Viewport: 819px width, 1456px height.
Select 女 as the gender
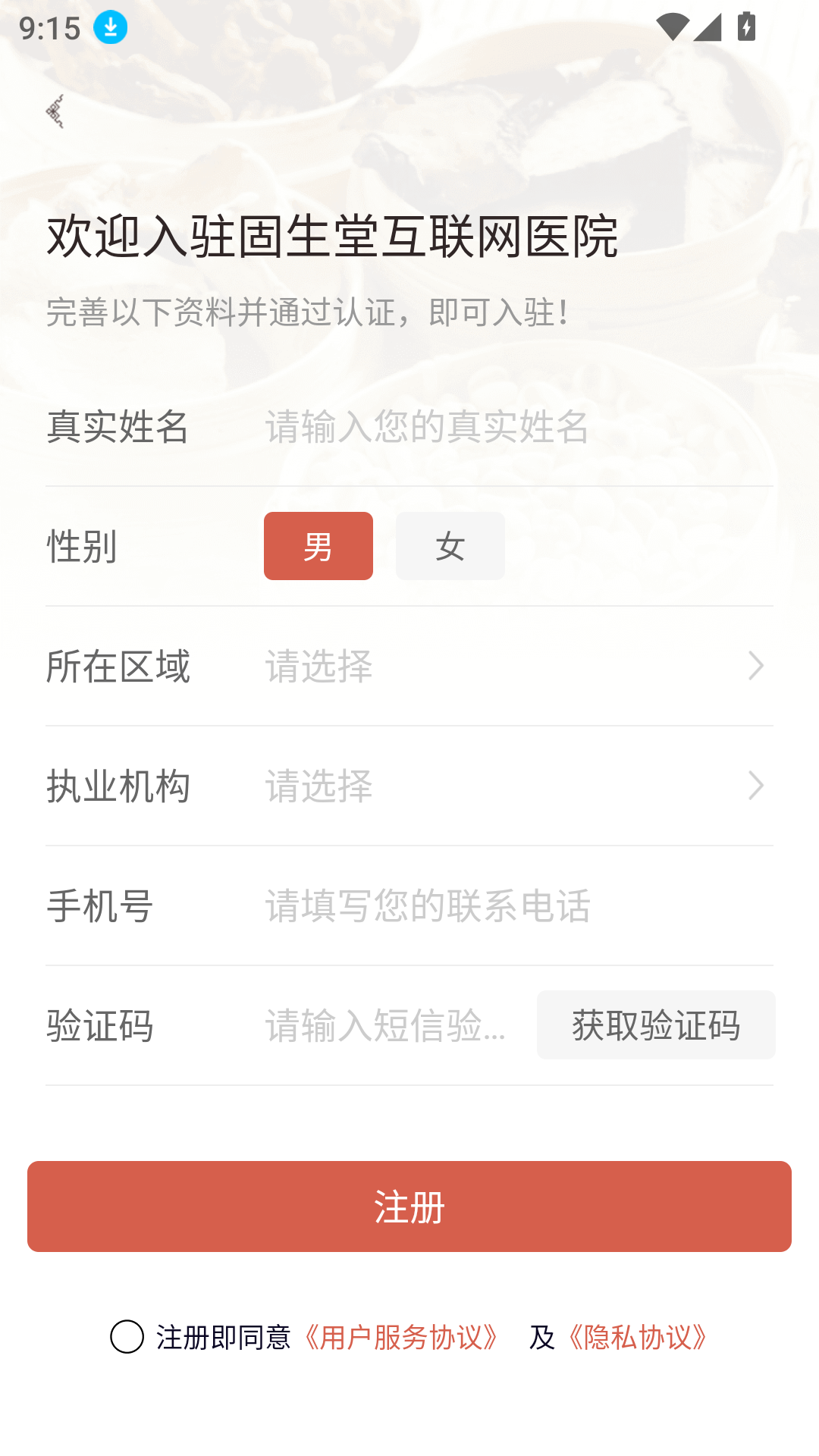450,546
